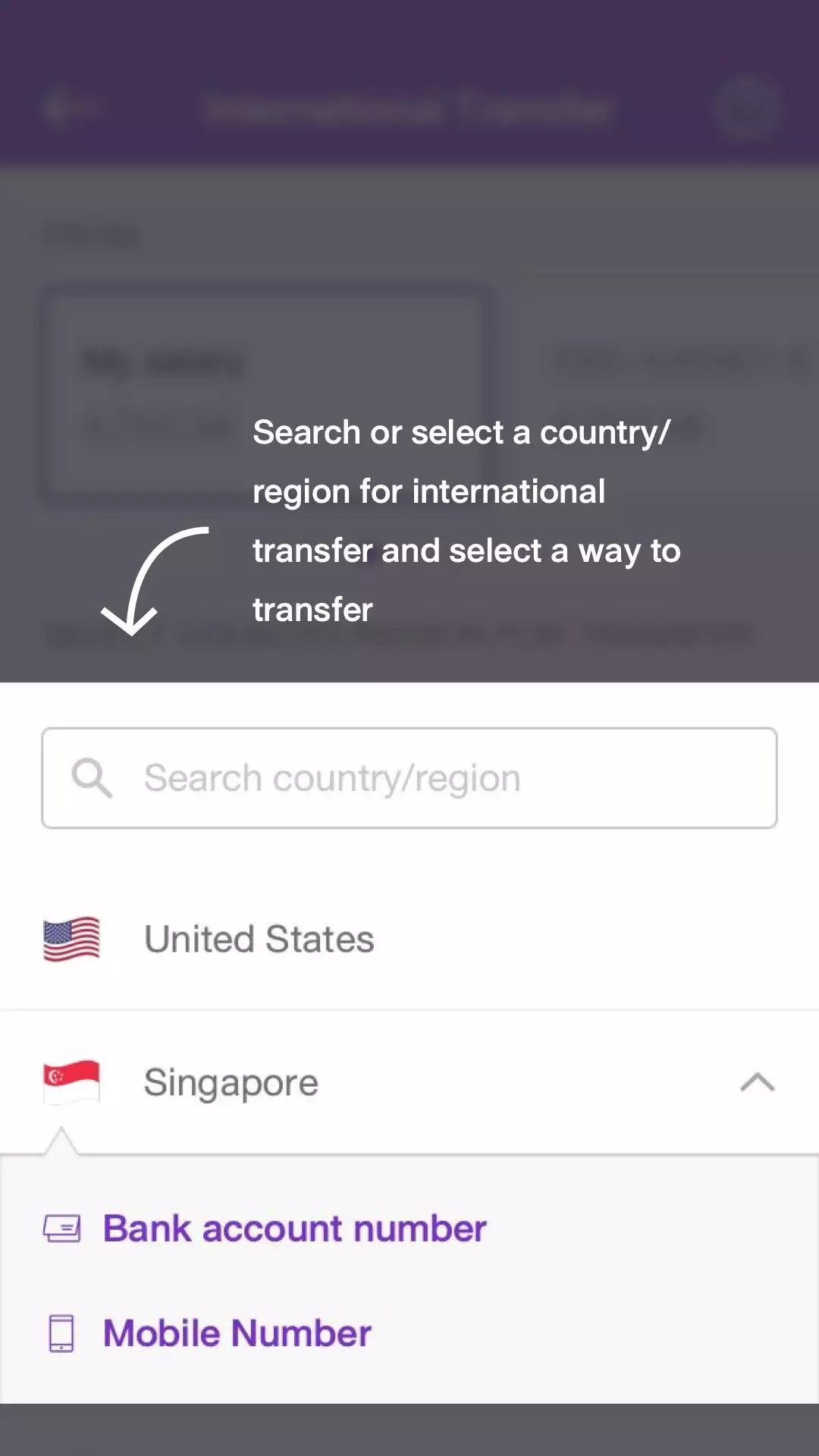
Task: Choose Bank account number transfer method
Action: point(294,1228)
